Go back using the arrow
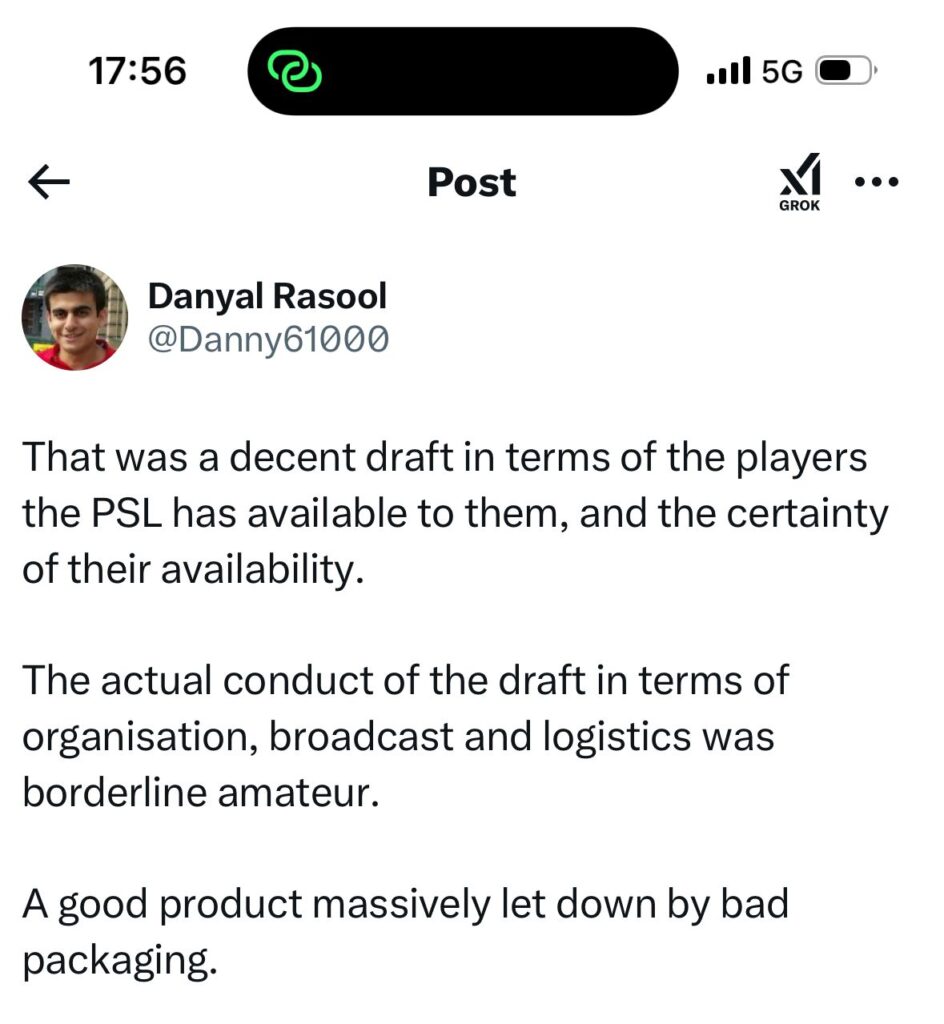This screenshot has height=1024, width=944. [x=49, y=182]
